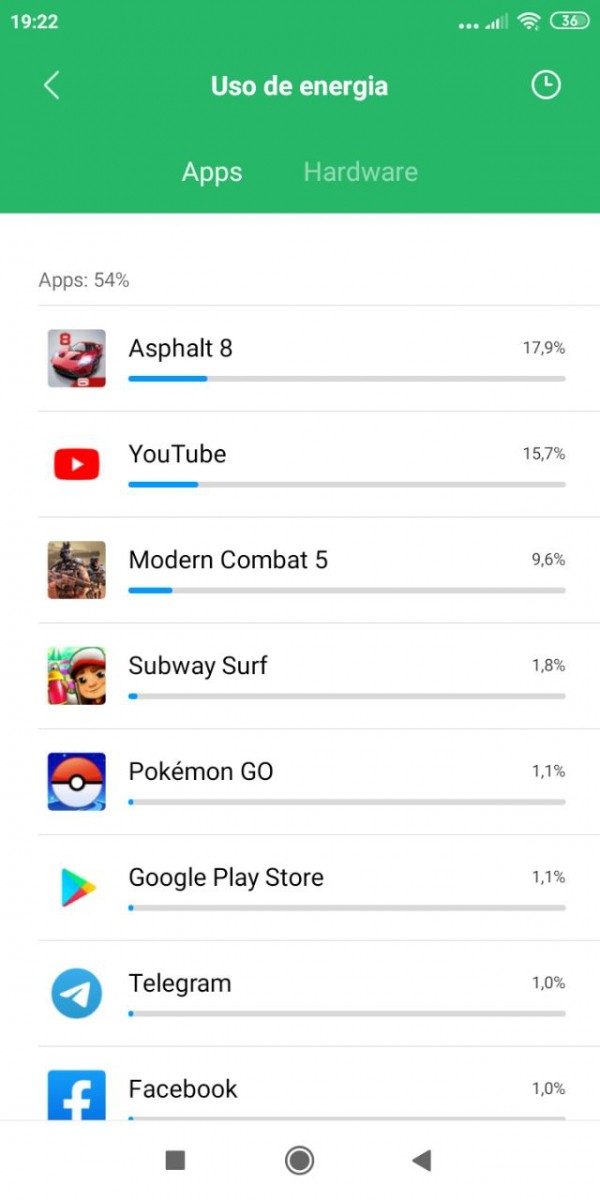The image size is (600, 1200).
Task: Go back from Uso de energia
Action: [52, 86]
